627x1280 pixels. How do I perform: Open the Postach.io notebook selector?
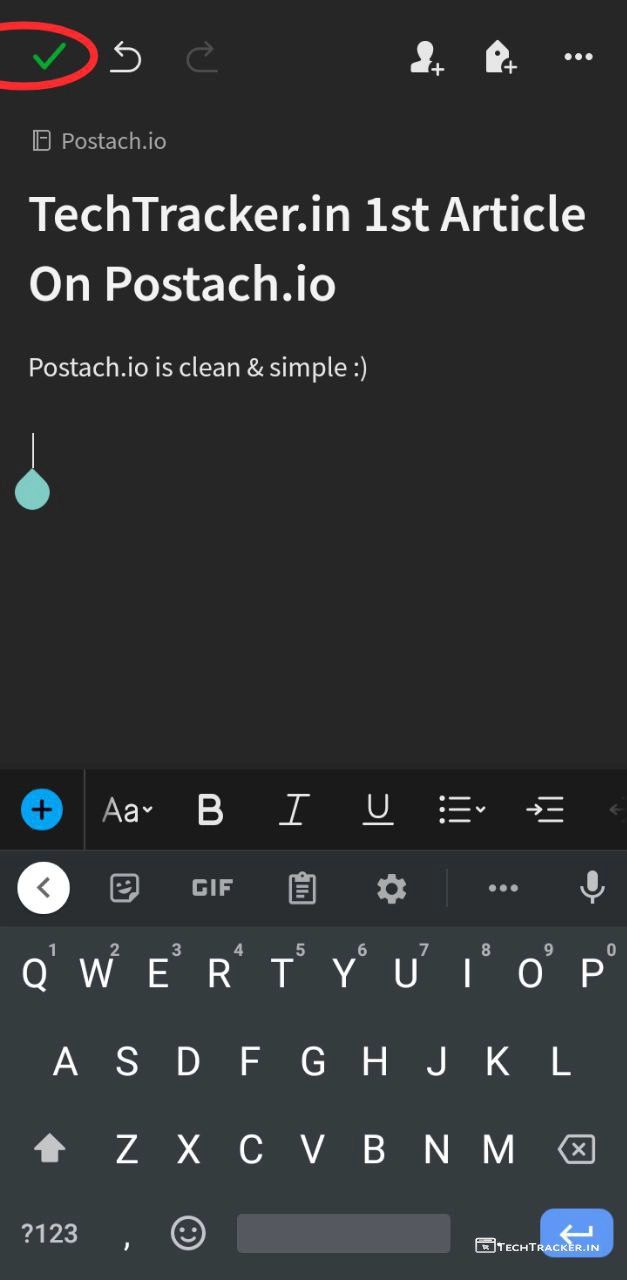click(x=99, y=141)
